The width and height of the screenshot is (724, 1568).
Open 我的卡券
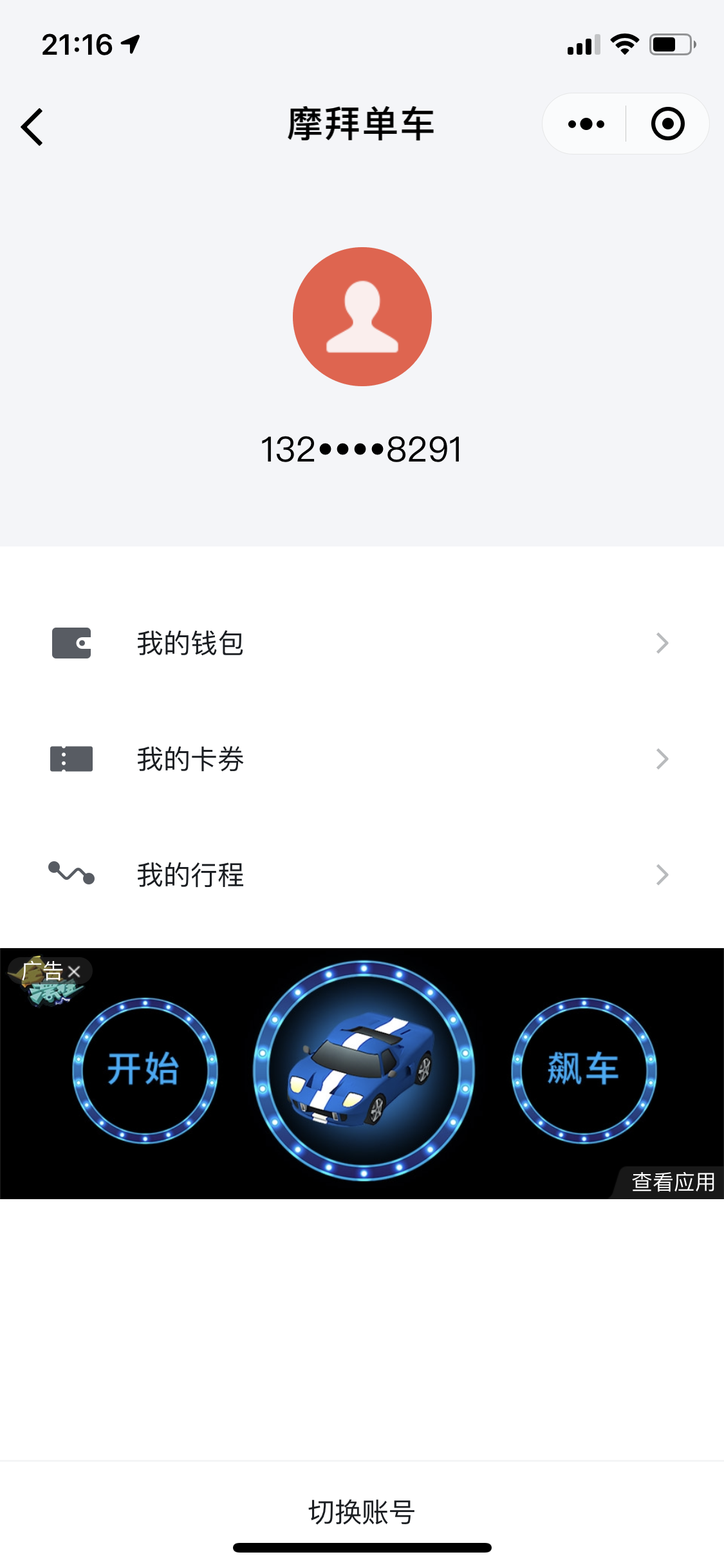[x=362, y=759]
